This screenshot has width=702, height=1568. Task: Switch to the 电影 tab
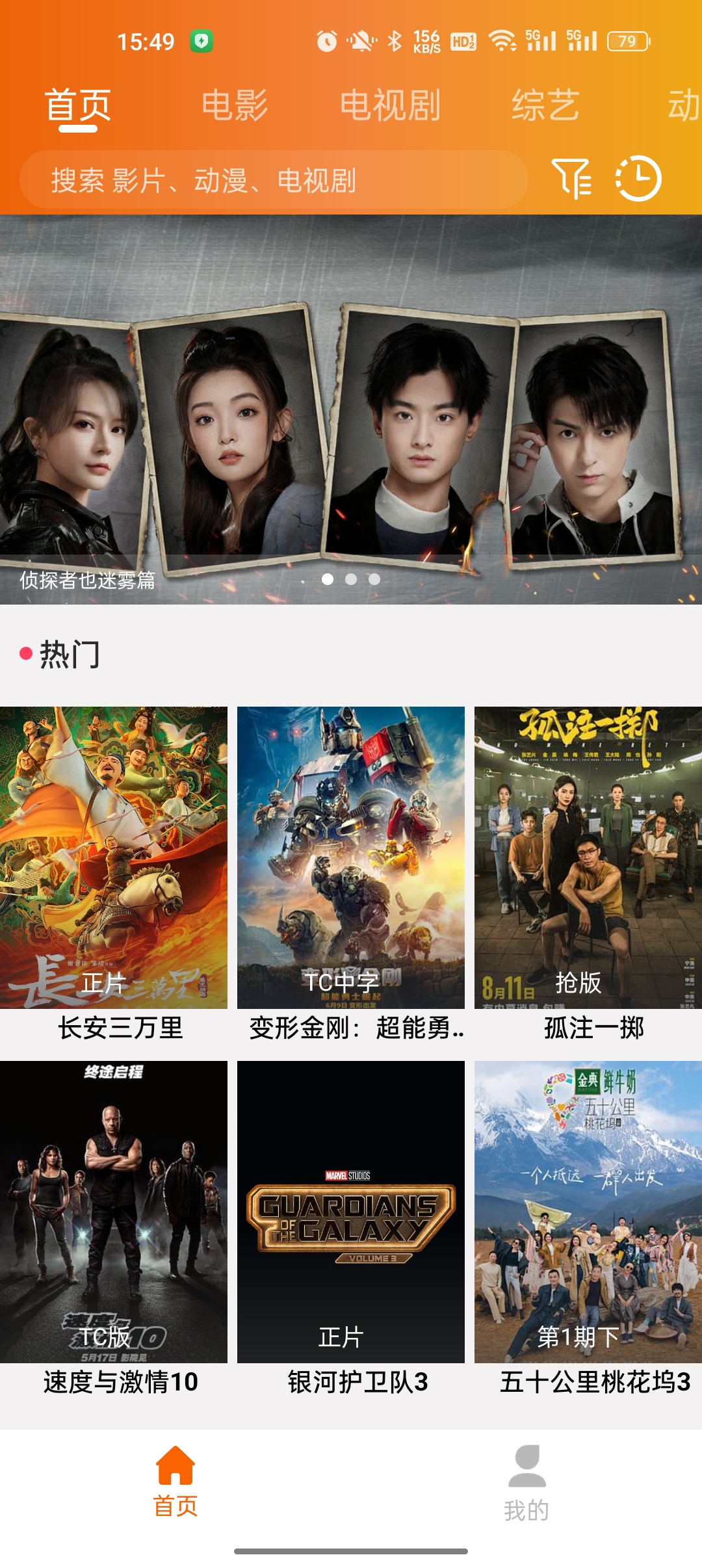[235, 106]
